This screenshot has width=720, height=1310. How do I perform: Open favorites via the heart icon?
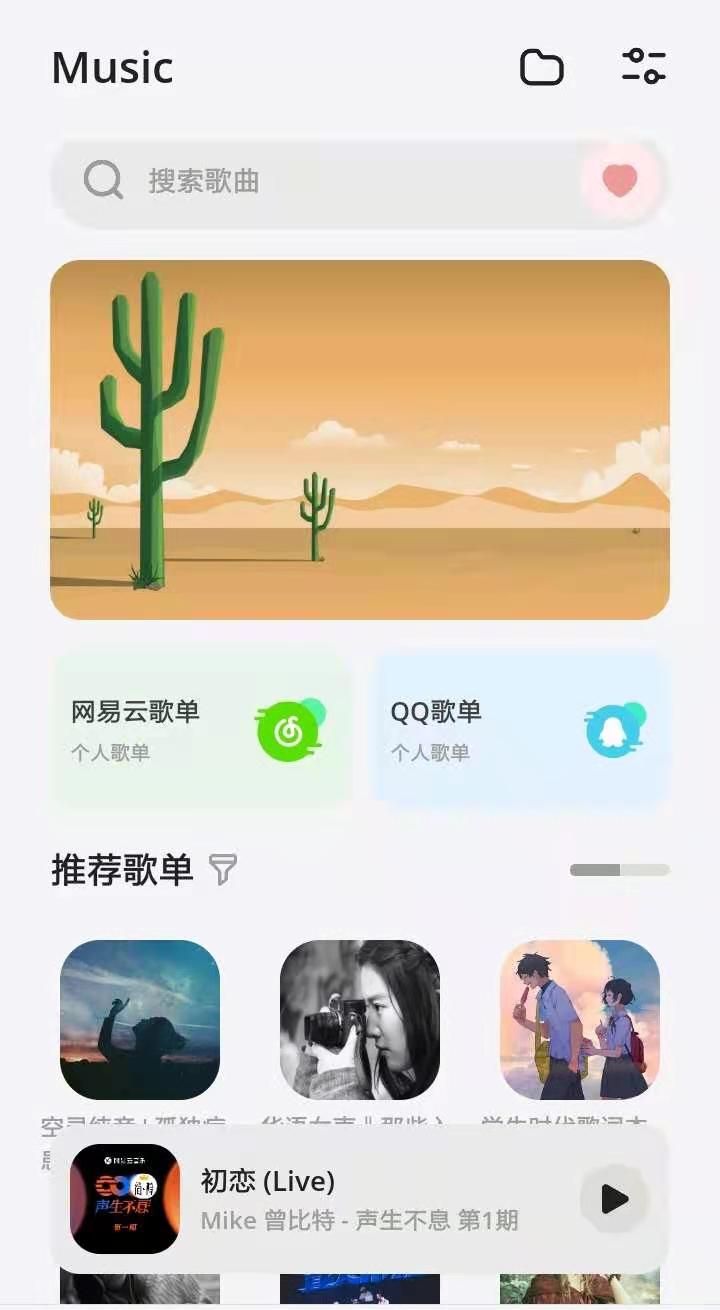coord(619,181)
